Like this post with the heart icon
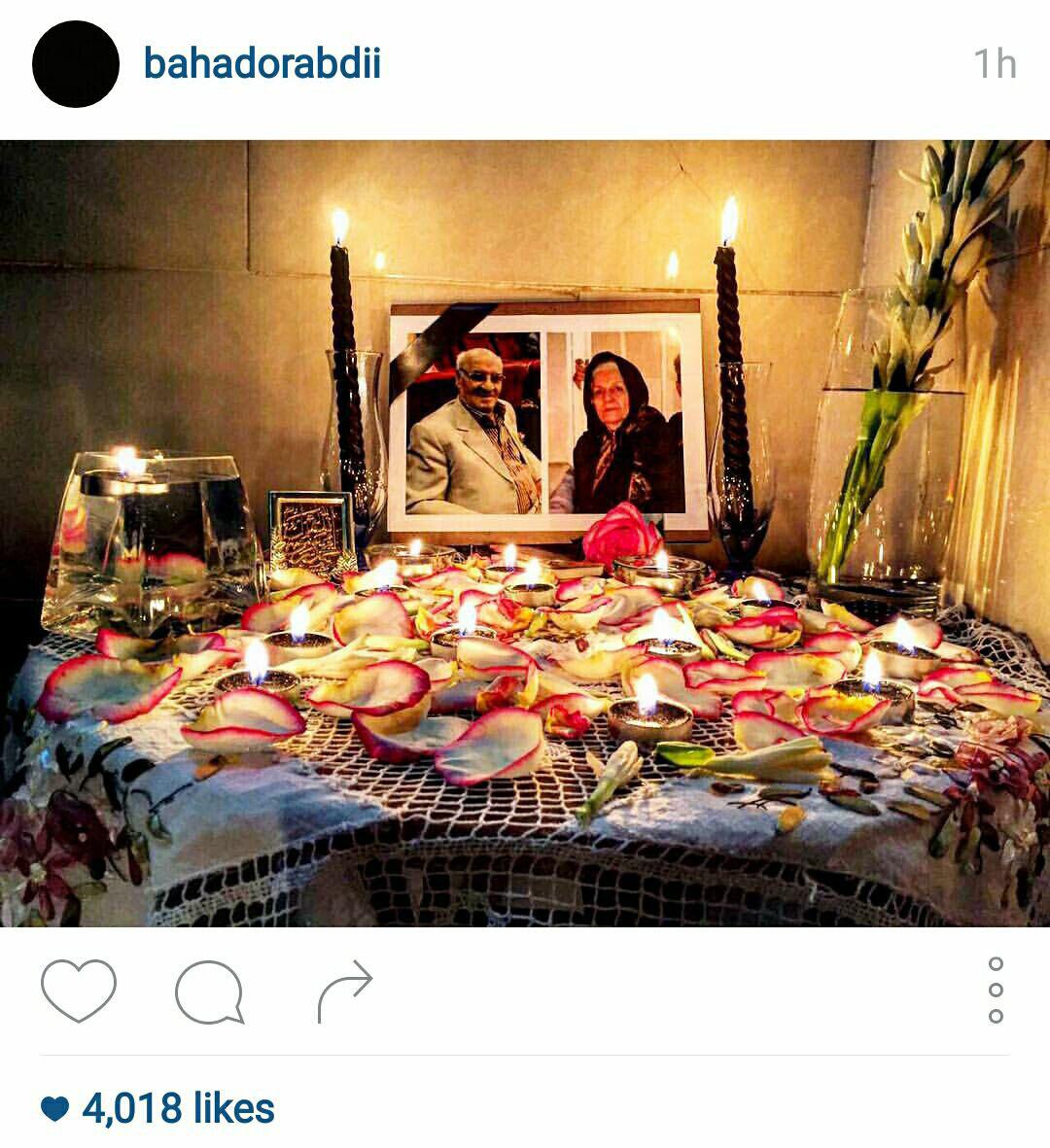 point(79,990)
